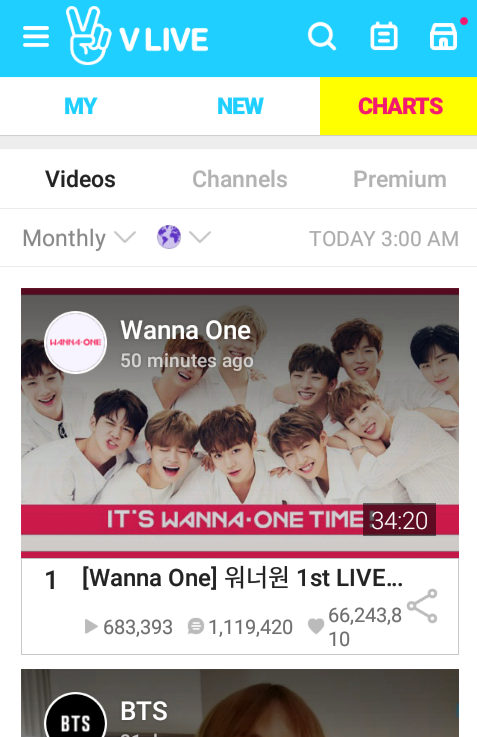Share the Wanna One 1st LIVE video

[x=422, y=606]
